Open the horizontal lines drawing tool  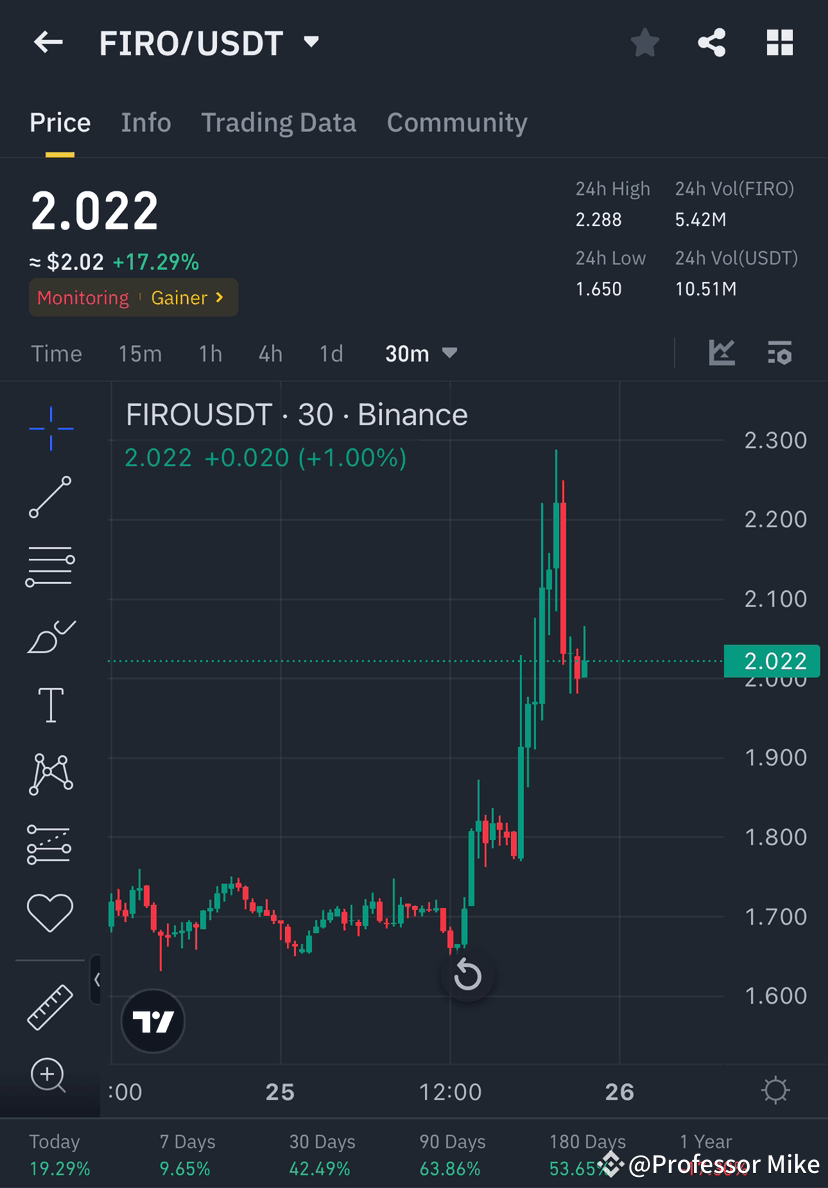click(x=50, y=565)
